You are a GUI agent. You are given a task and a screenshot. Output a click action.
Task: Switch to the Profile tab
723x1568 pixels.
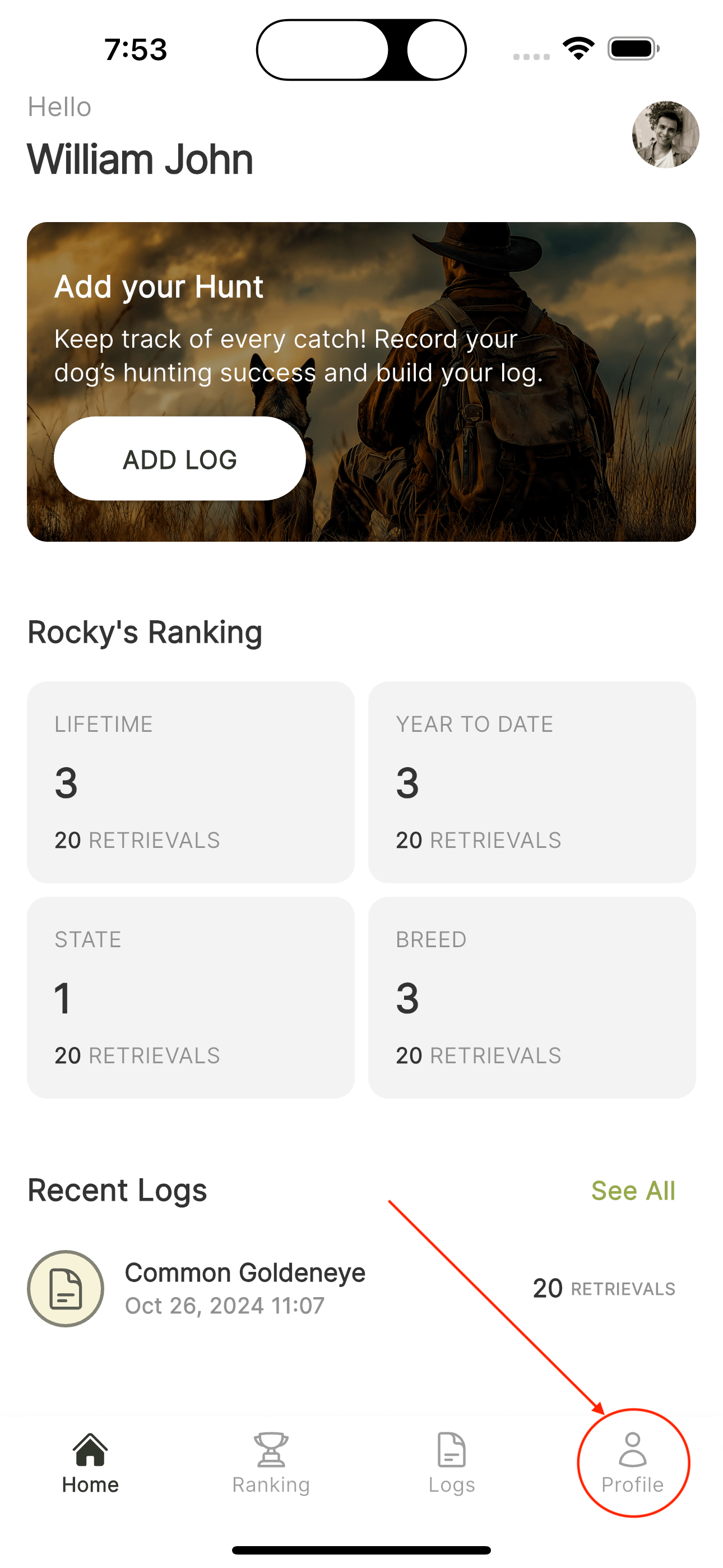(x=632, y=1463)
